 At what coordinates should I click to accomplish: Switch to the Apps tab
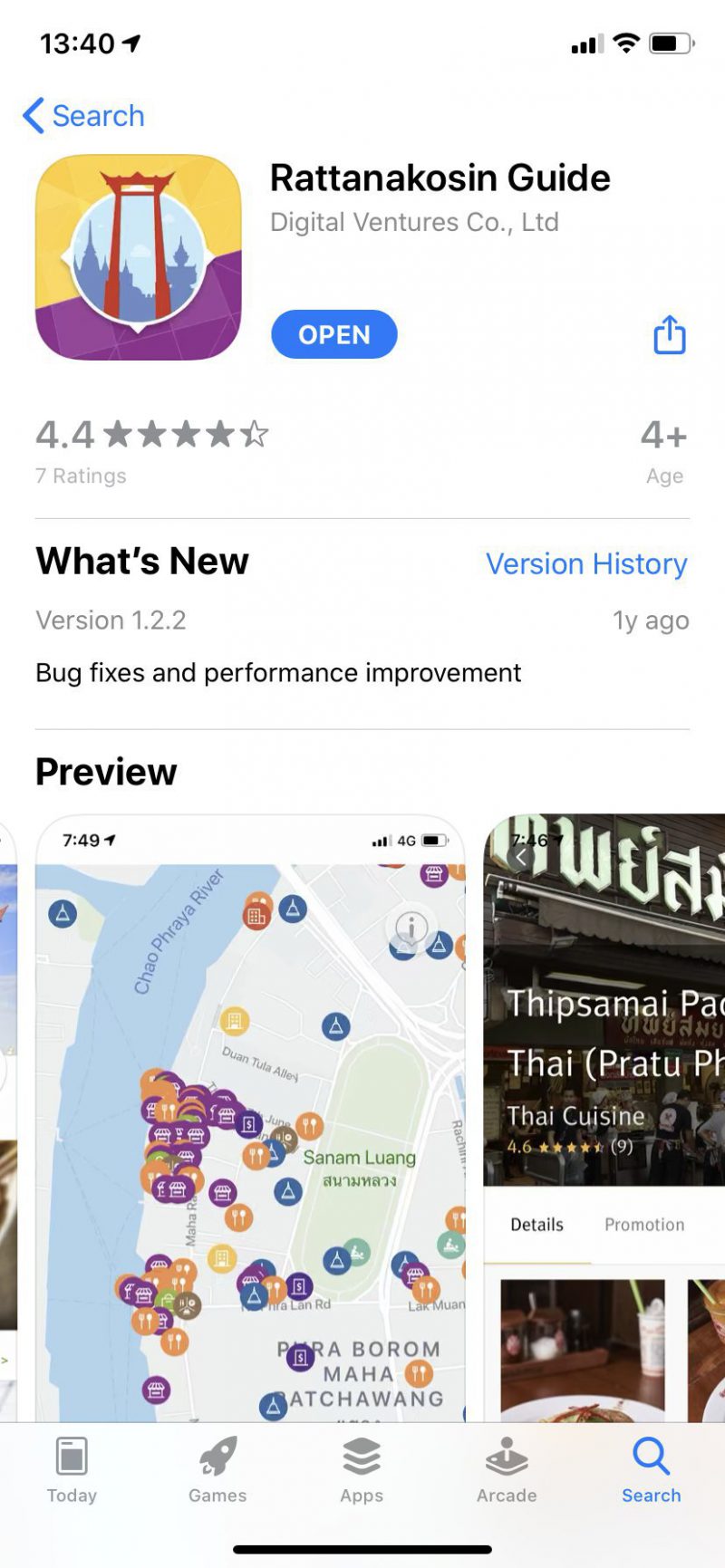[x=362, y=1469]
